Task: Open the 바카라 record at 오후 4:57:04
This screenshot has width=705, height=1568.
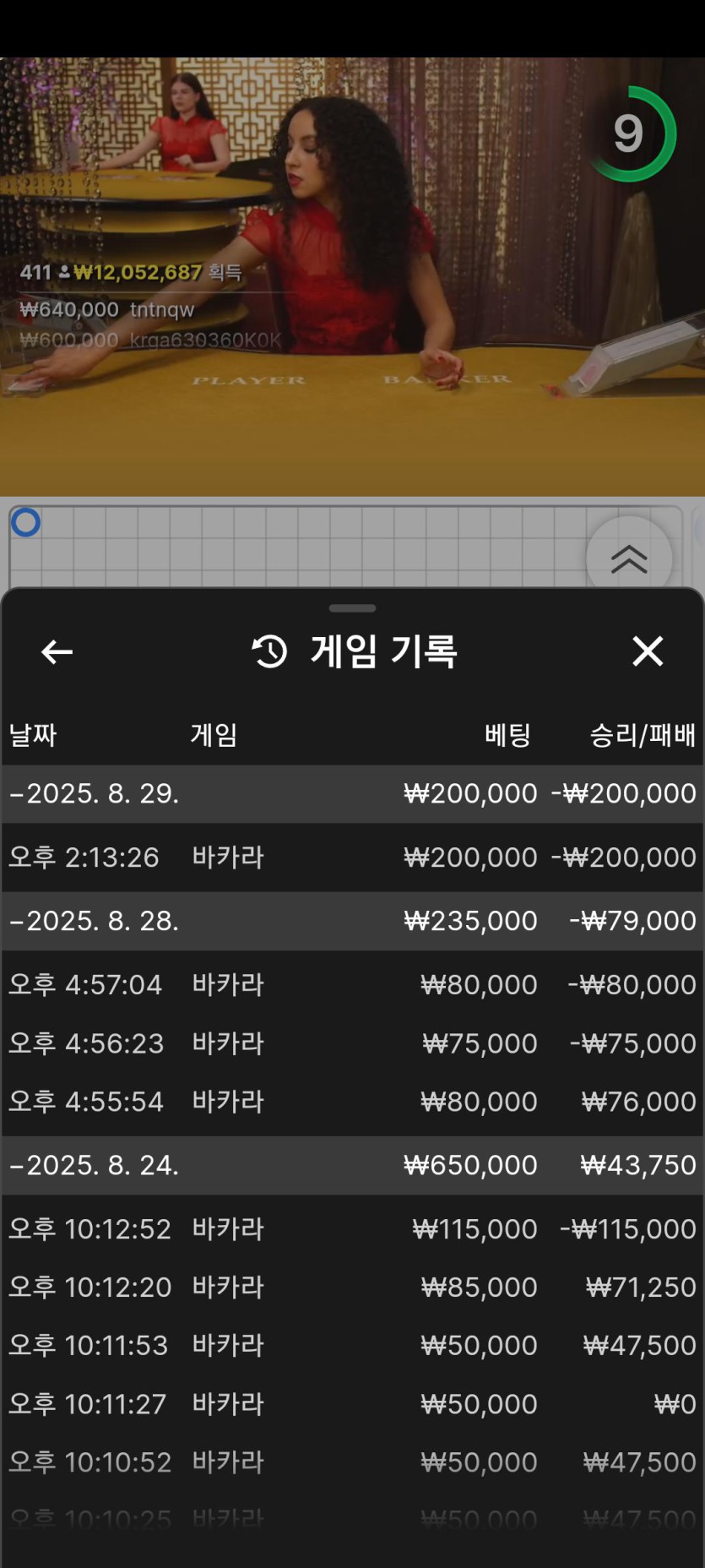Action: click(x=352, y=984)
